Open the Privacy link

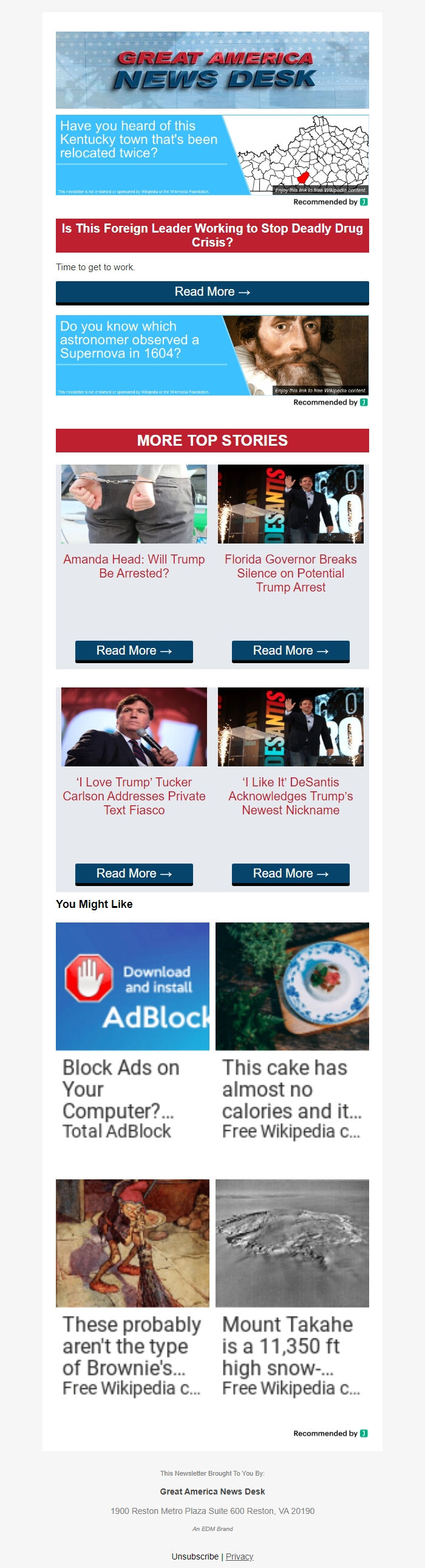(239, 1556)
